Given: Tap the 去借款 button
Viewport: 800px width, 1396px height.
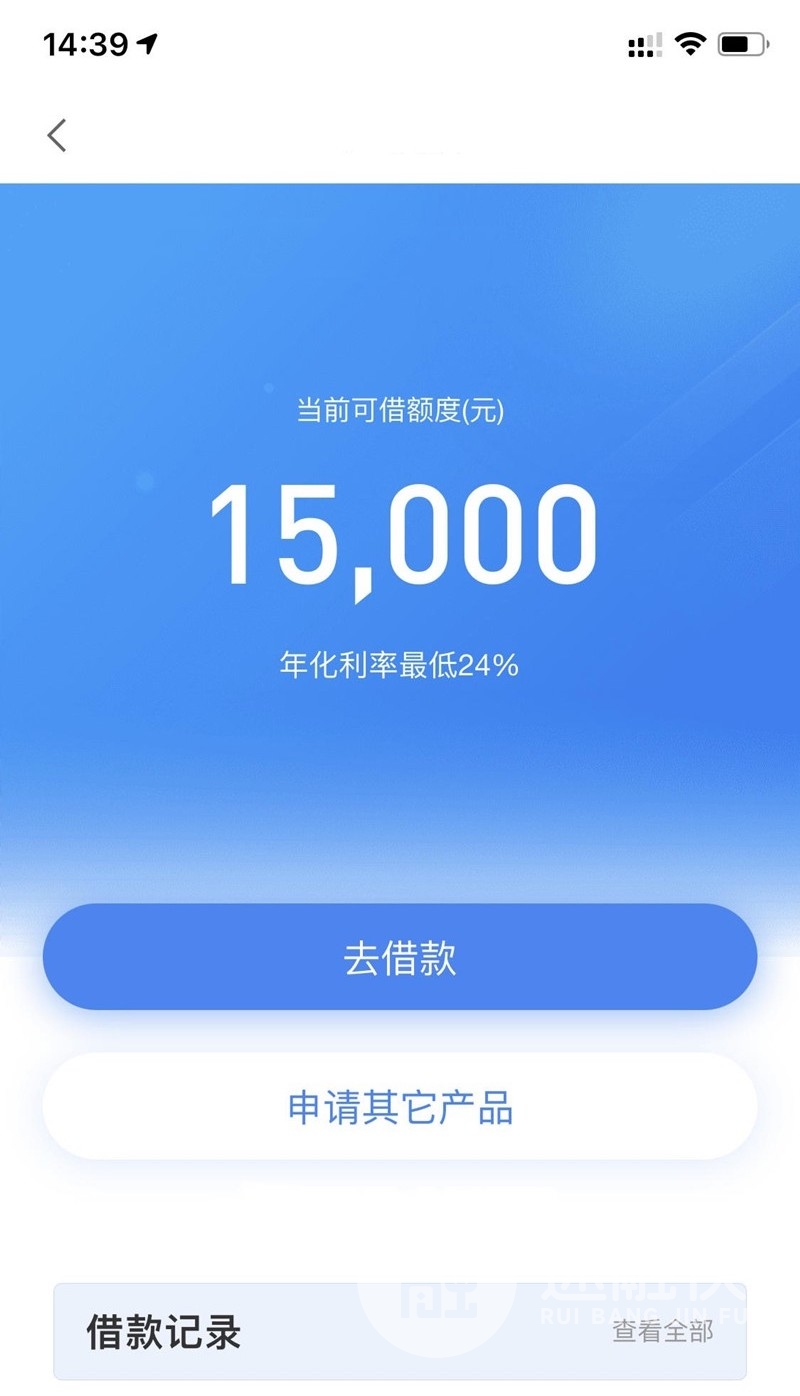Looking at the screenshot, I should coord(400,957).
